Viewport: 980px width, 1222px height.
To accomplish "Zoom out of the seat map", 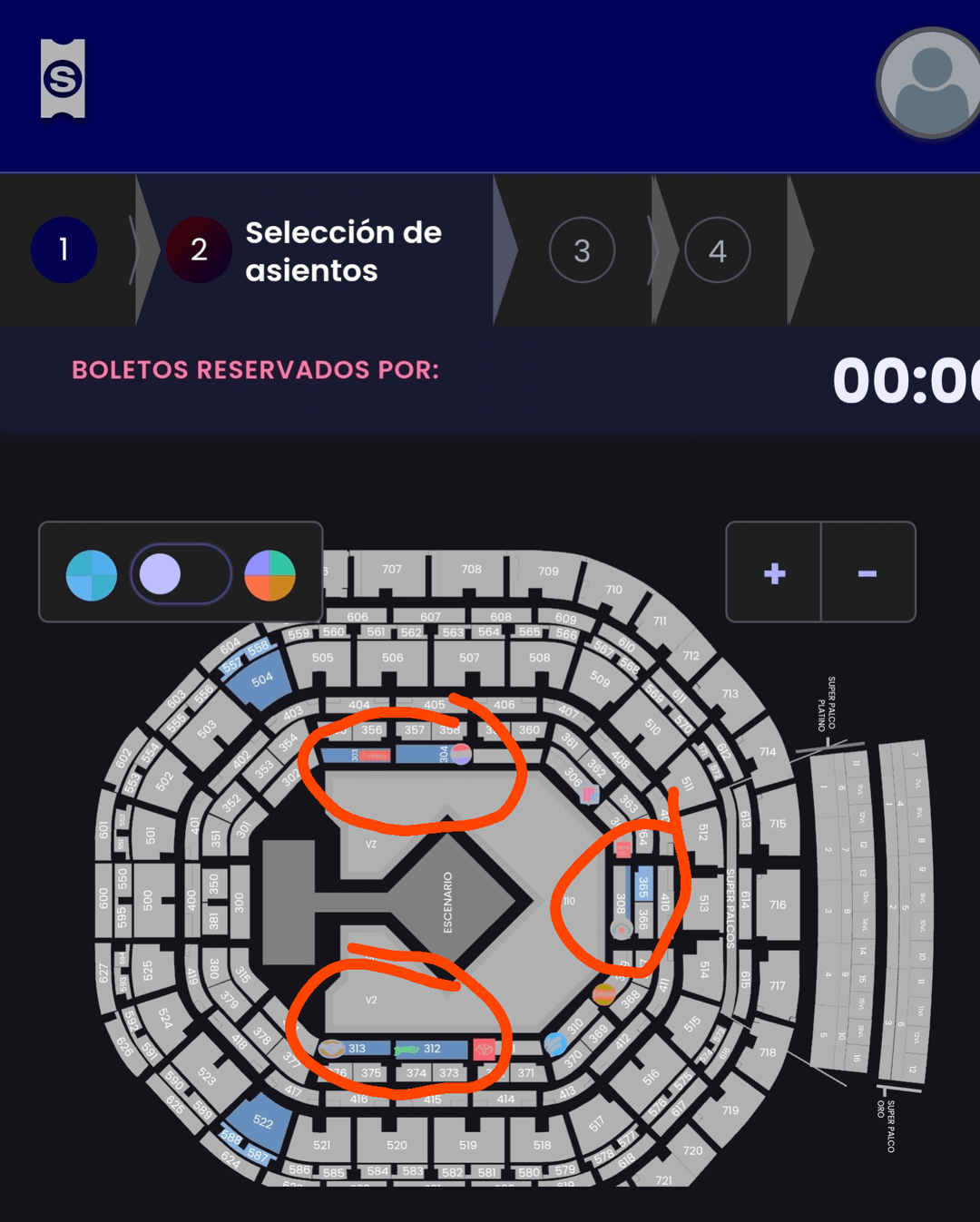I will click(x=867, y=572).
